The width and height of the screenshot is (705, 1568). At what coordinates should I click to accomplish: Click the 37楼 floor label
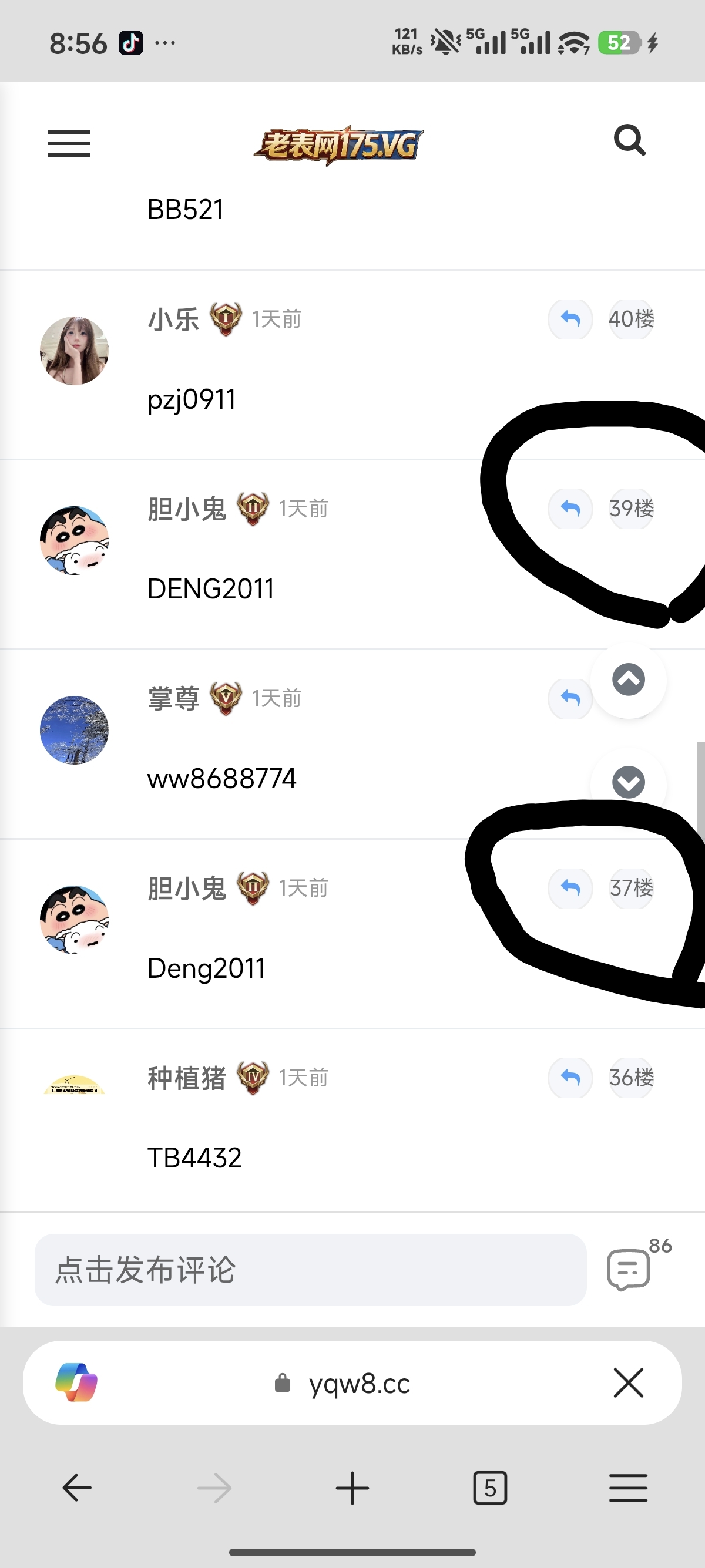(631, 889)
